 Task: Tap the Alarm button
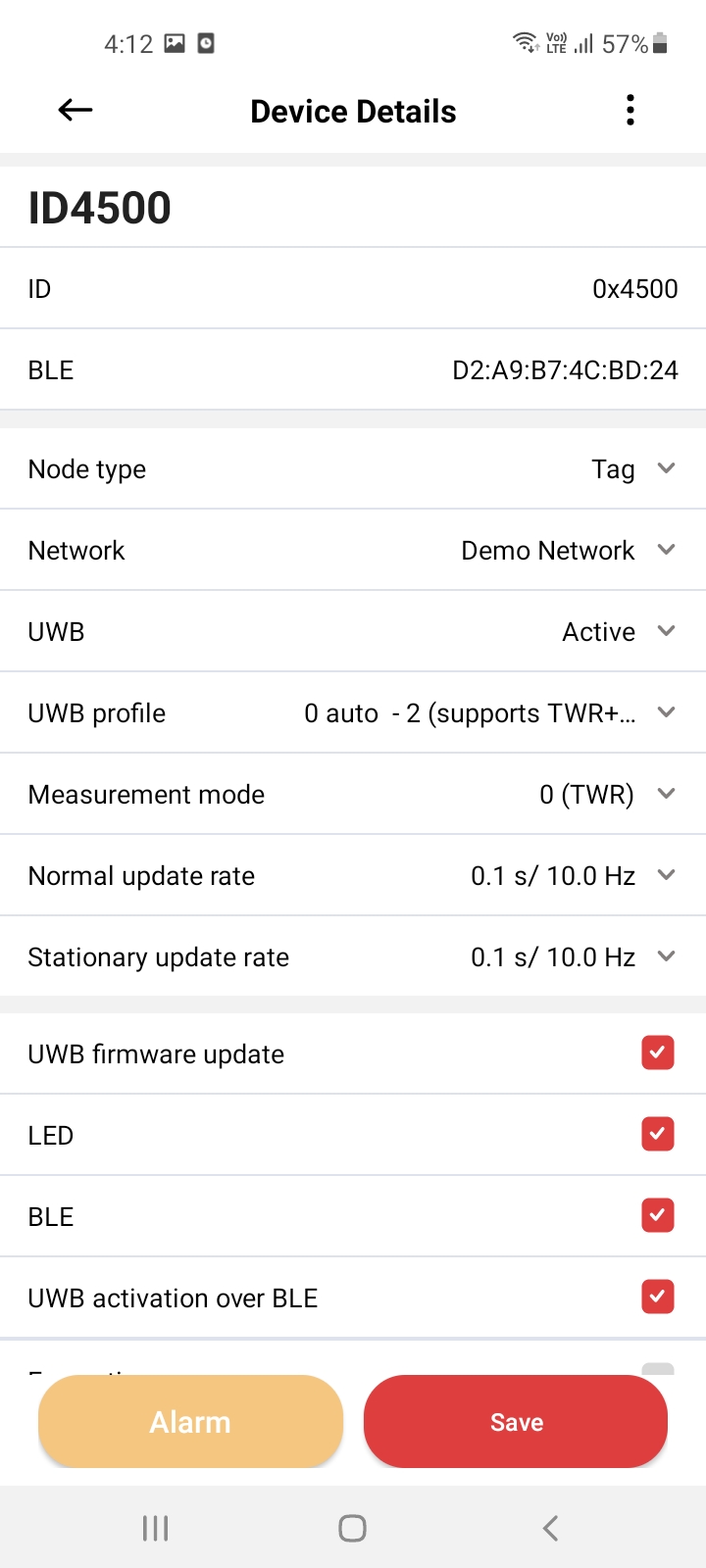coord(190,1421)
